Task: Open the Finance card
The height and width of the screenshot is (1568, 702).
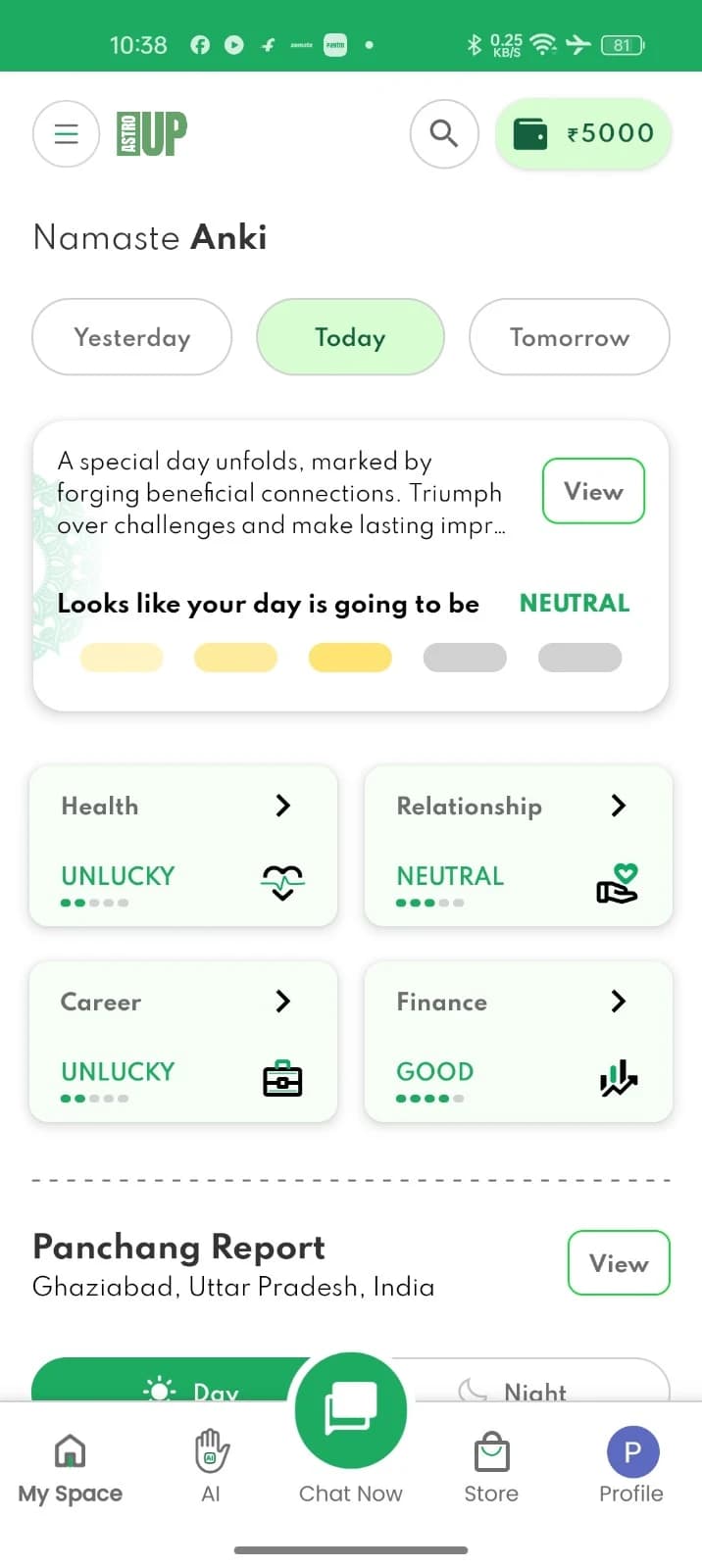Action: 519,1042
